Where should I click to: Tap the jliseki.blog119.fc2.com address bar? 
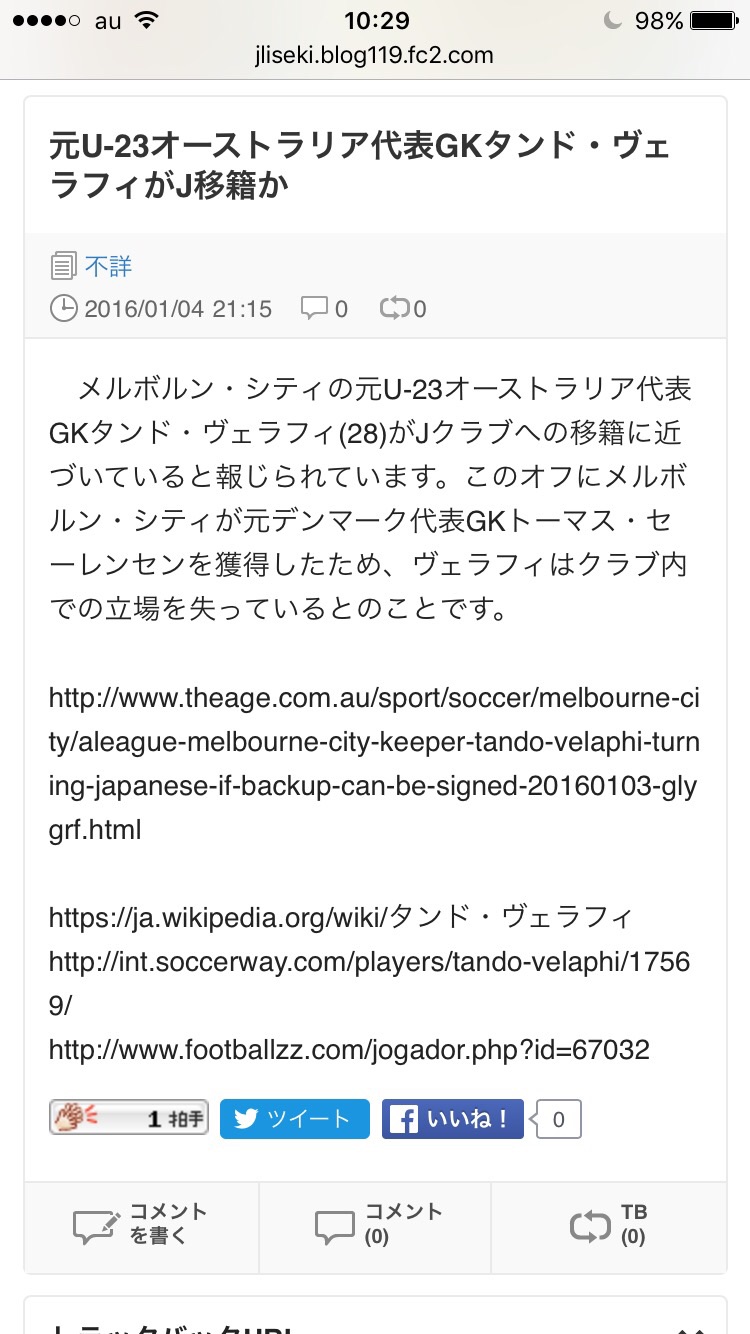tap(374, 56)
